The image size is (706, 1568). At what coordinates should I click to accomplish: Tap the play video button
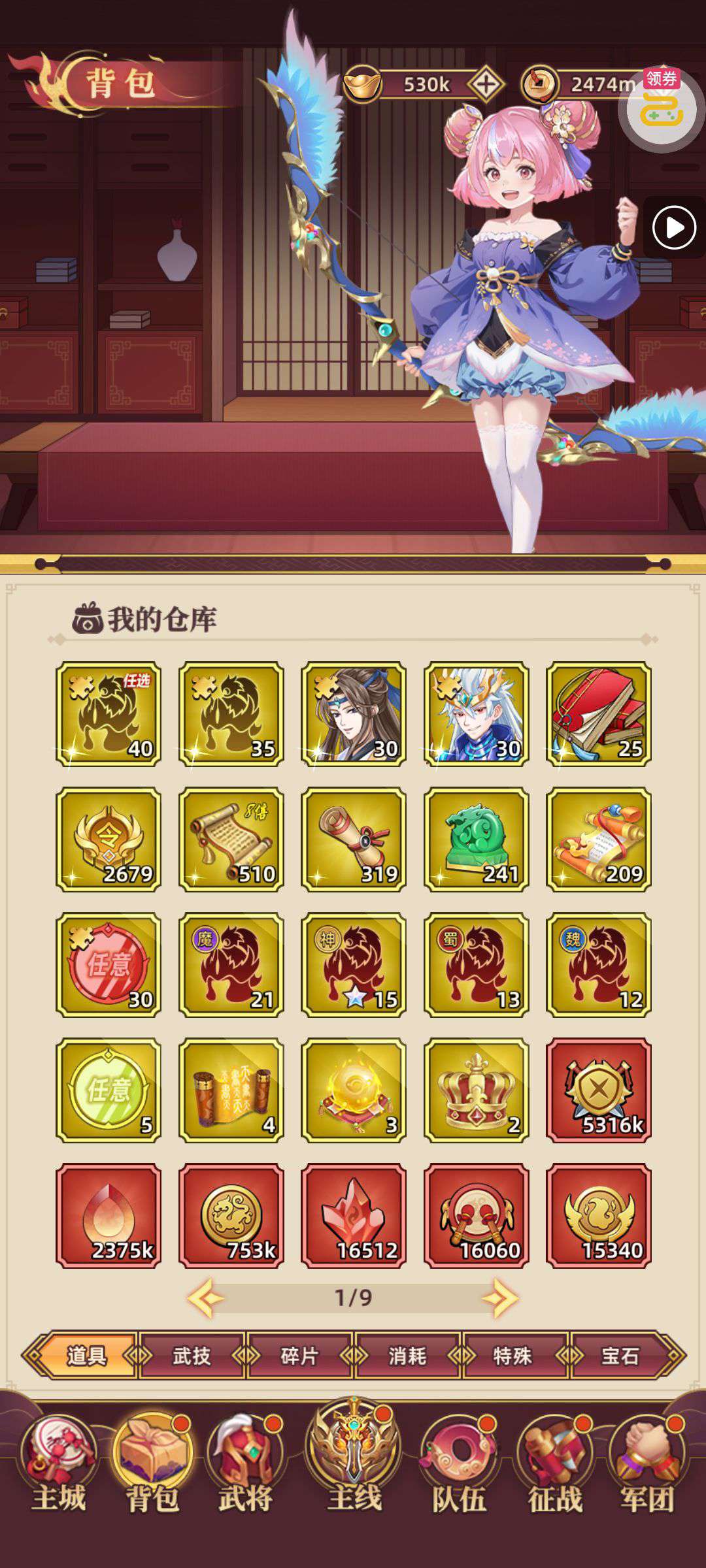674,227
